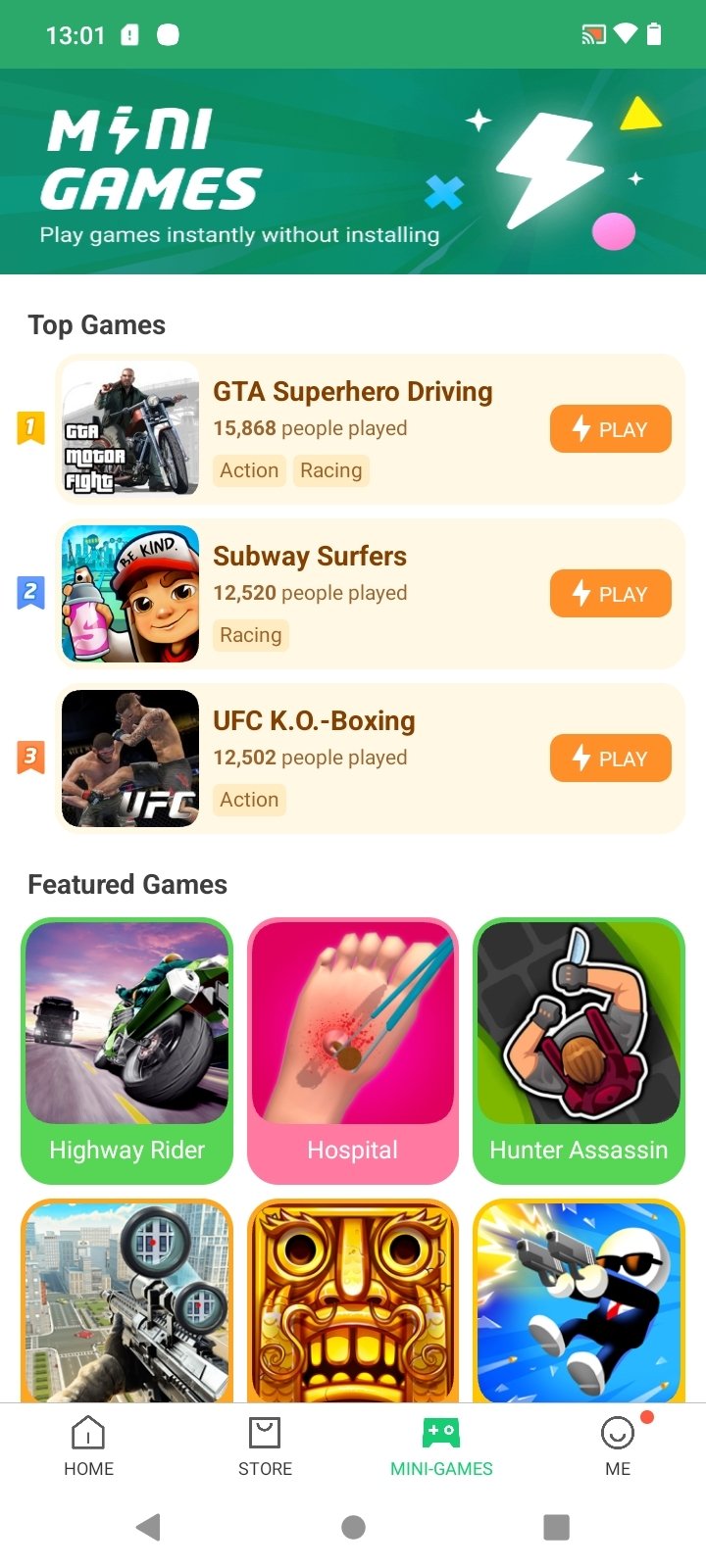
Task: Open the Subway Surfers game card
Action: (x=370, y=594)
